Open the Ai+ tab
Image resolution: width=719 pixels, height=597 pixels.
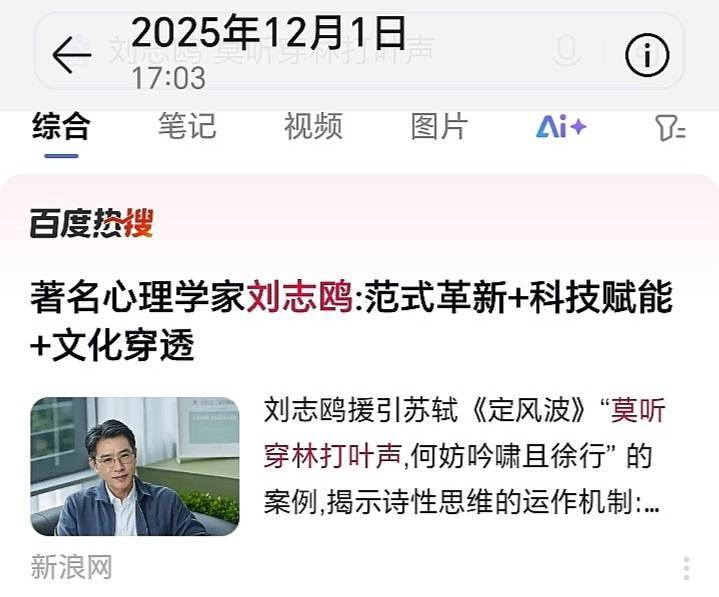(560, 127)
